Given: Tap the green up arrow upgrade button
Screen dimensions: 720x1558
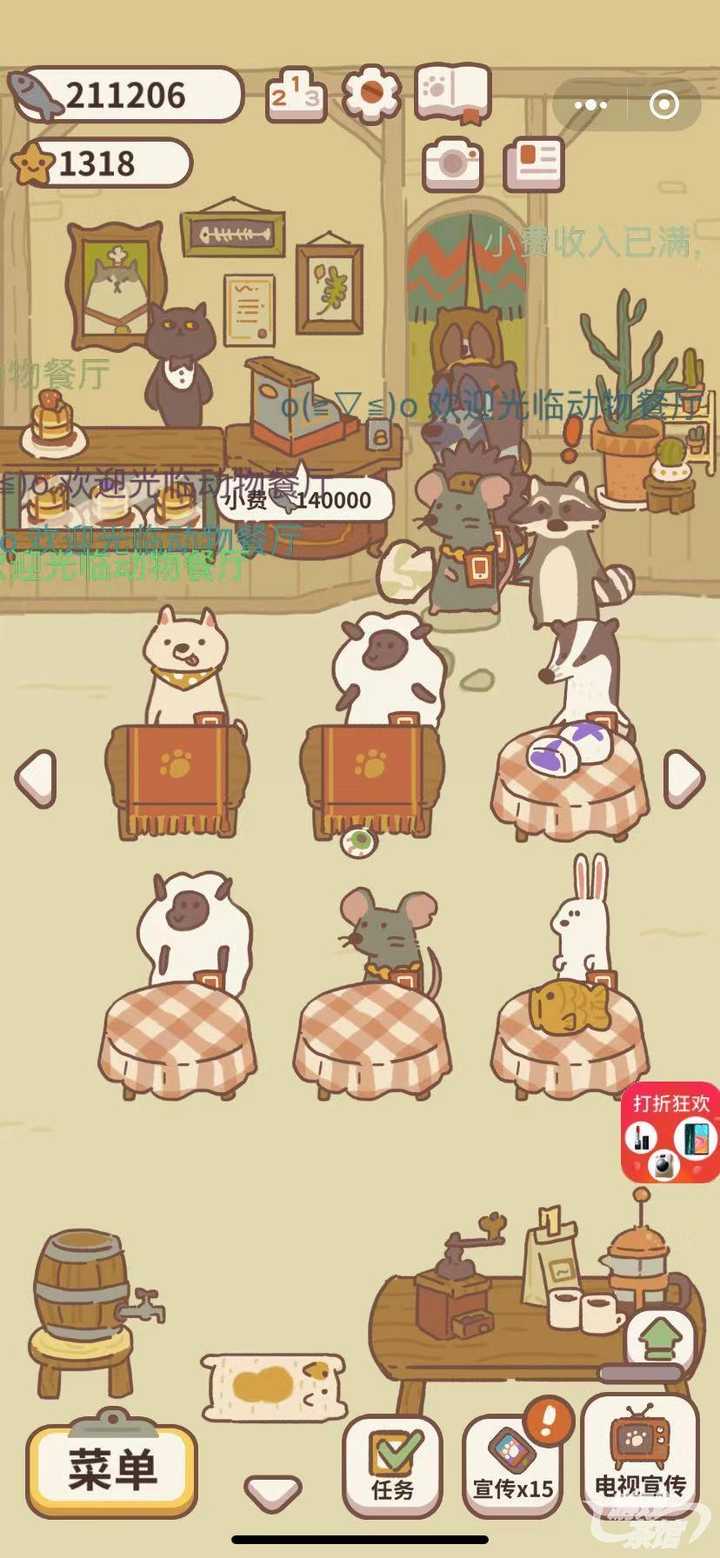Looking at the screenshot, I should 659,1336.
